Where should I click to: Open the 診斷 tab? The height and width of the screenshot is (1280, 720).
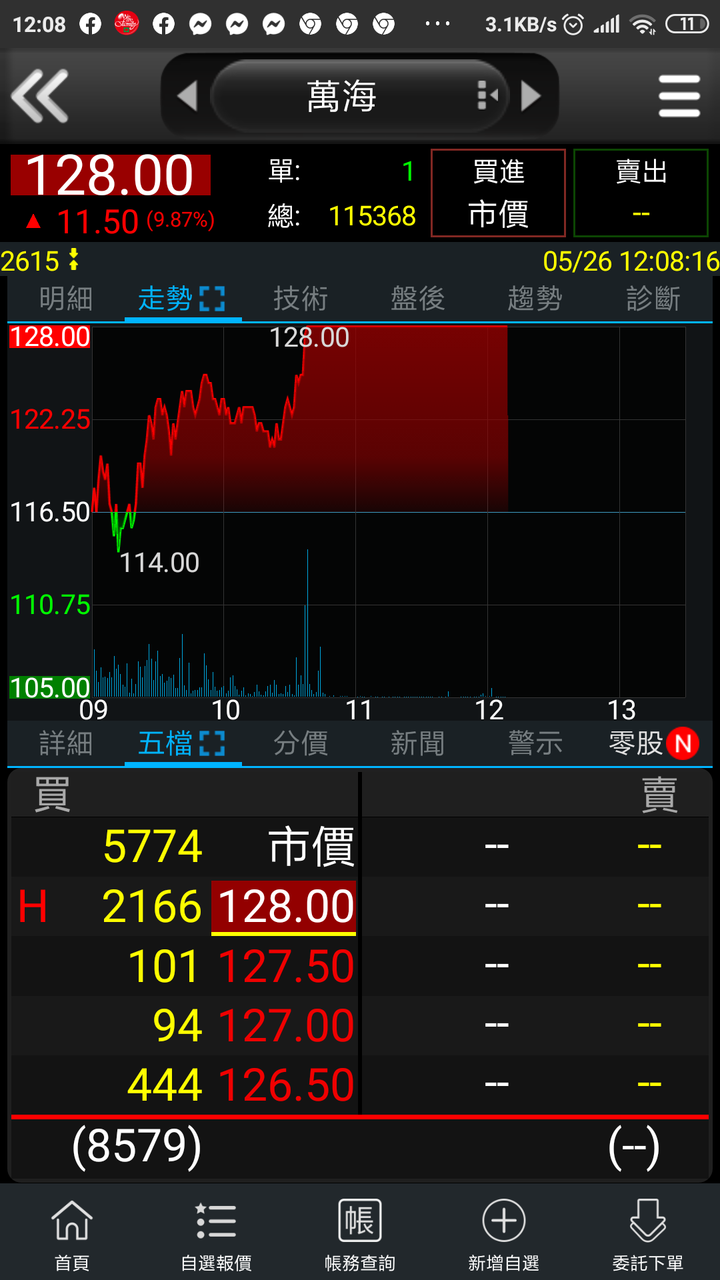pyautogui.click(x=652, y=298)
